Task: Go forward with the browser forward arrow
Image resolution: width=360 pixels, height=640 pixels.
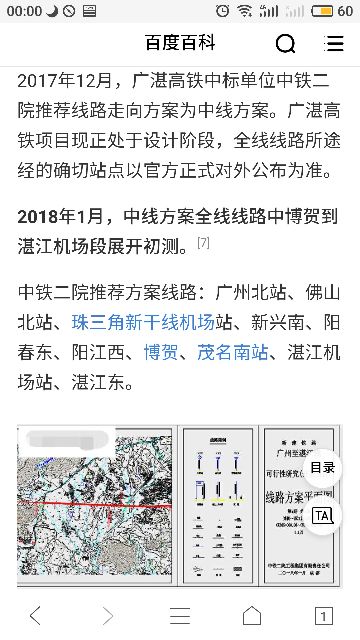Action: pos(108,615)
